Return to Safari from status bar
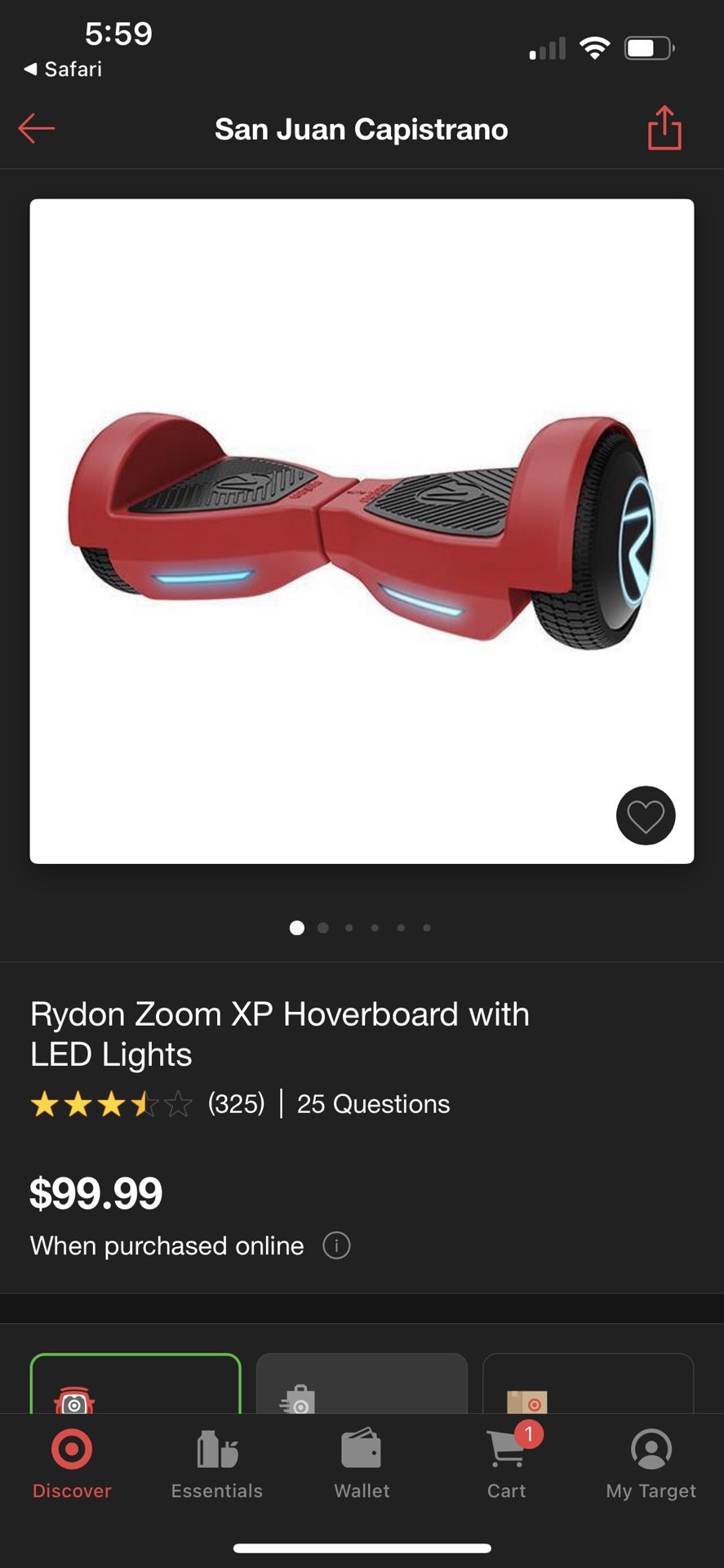 [63, 69]
